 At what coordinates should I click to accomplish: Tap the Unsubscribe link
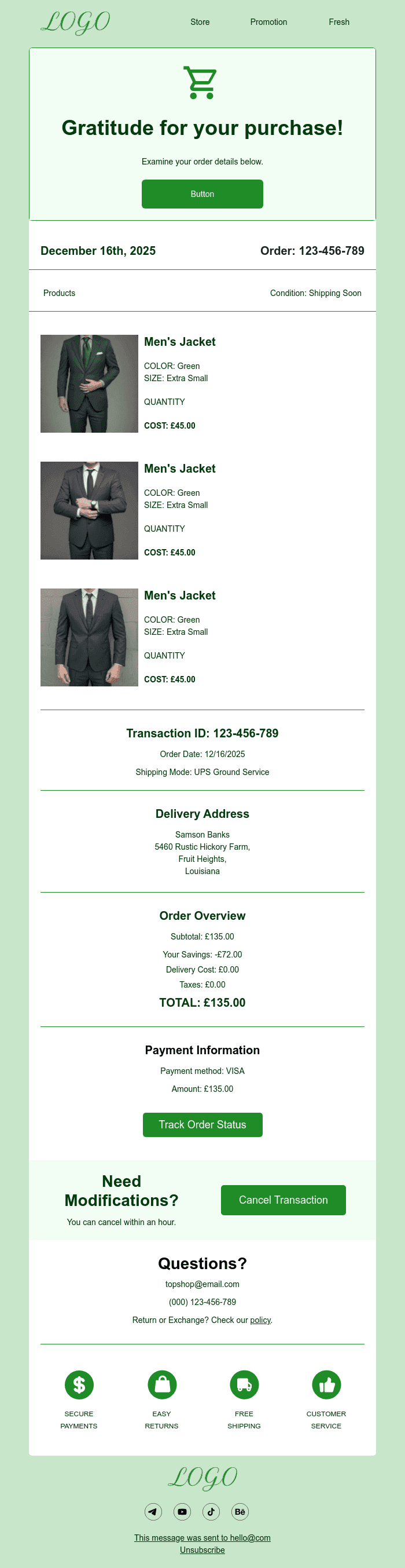202,1549
